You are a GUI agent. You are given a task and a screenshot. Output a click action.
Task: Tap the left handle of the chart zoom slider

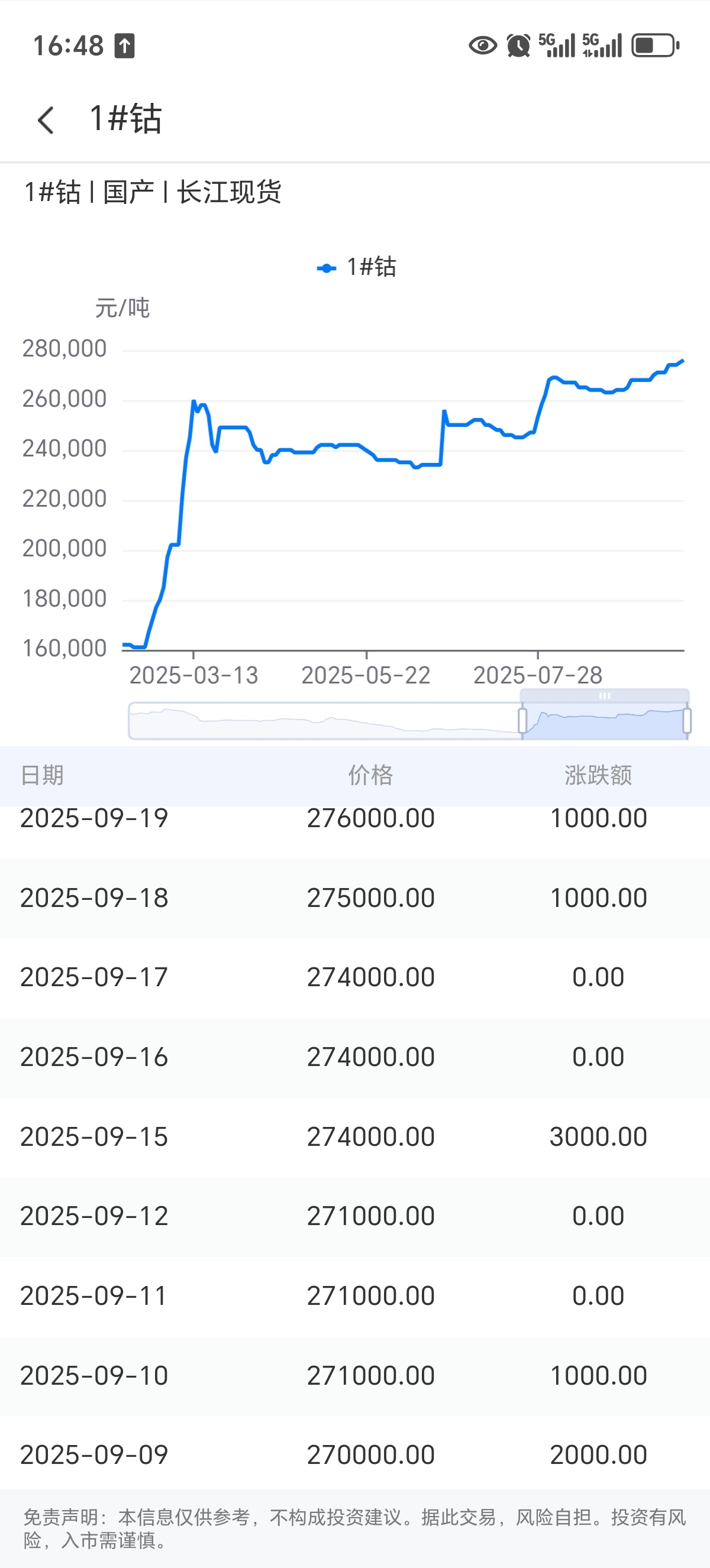click(x=522, y=721)
